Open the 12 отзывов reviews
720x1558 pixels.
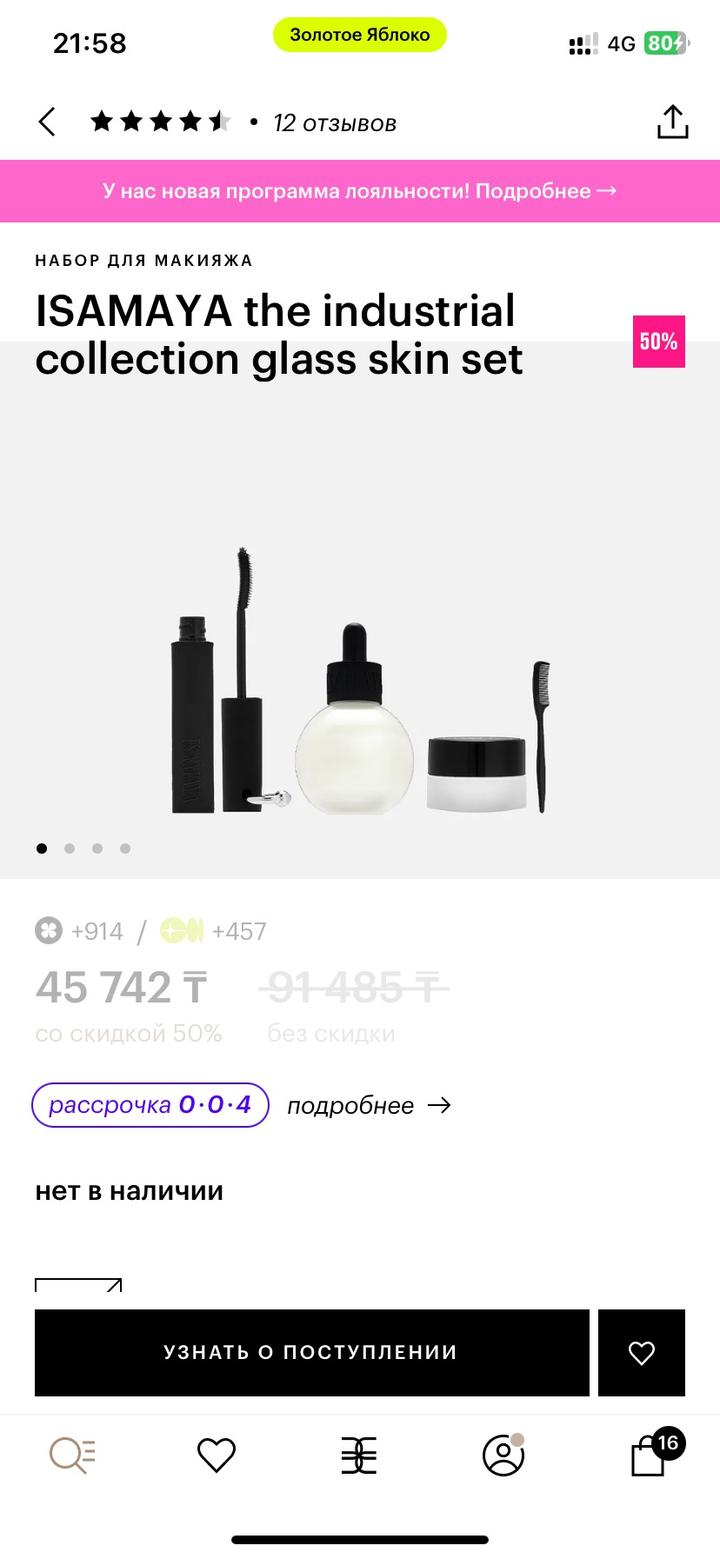click(x=334, y=123)
